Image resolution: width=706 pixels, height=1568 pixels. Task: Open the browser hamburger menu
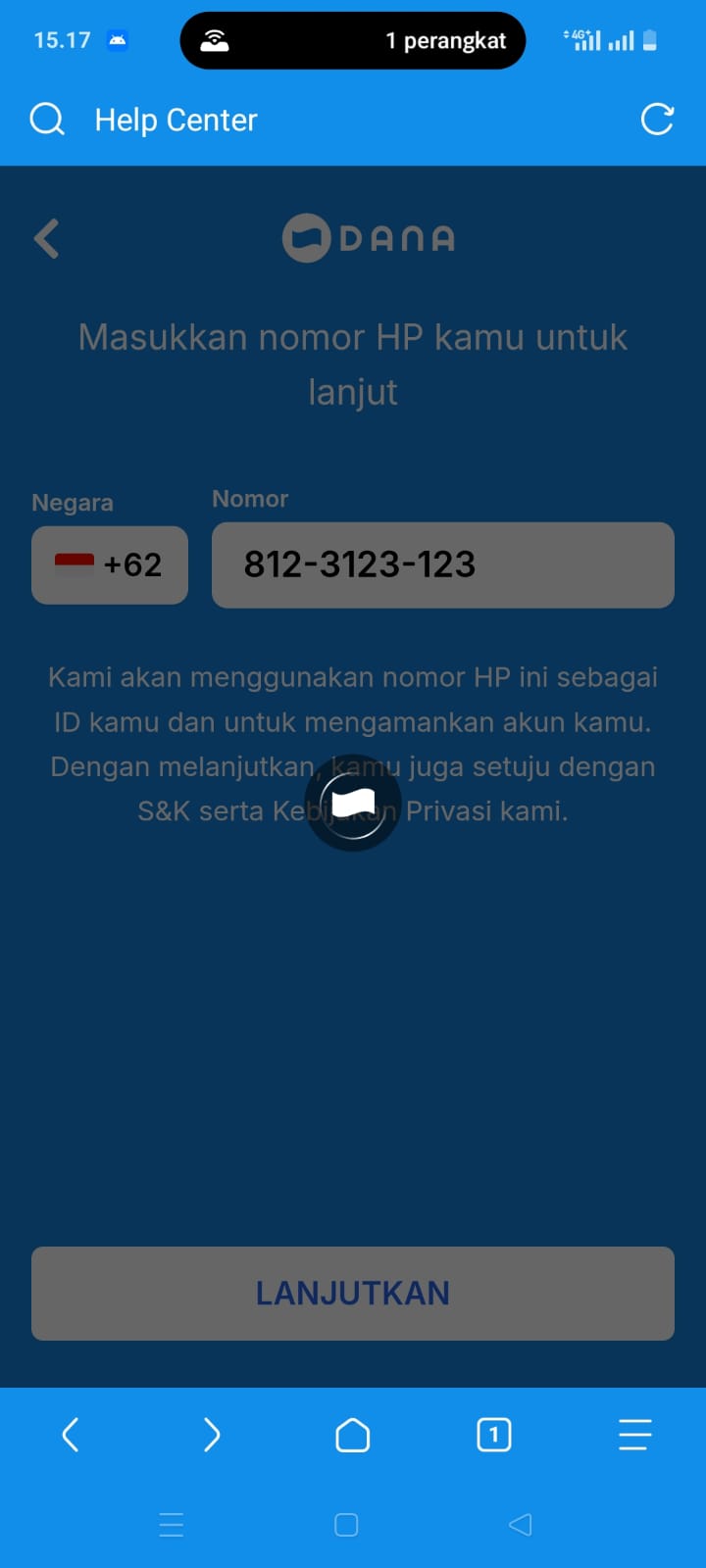click(634, 1435)
